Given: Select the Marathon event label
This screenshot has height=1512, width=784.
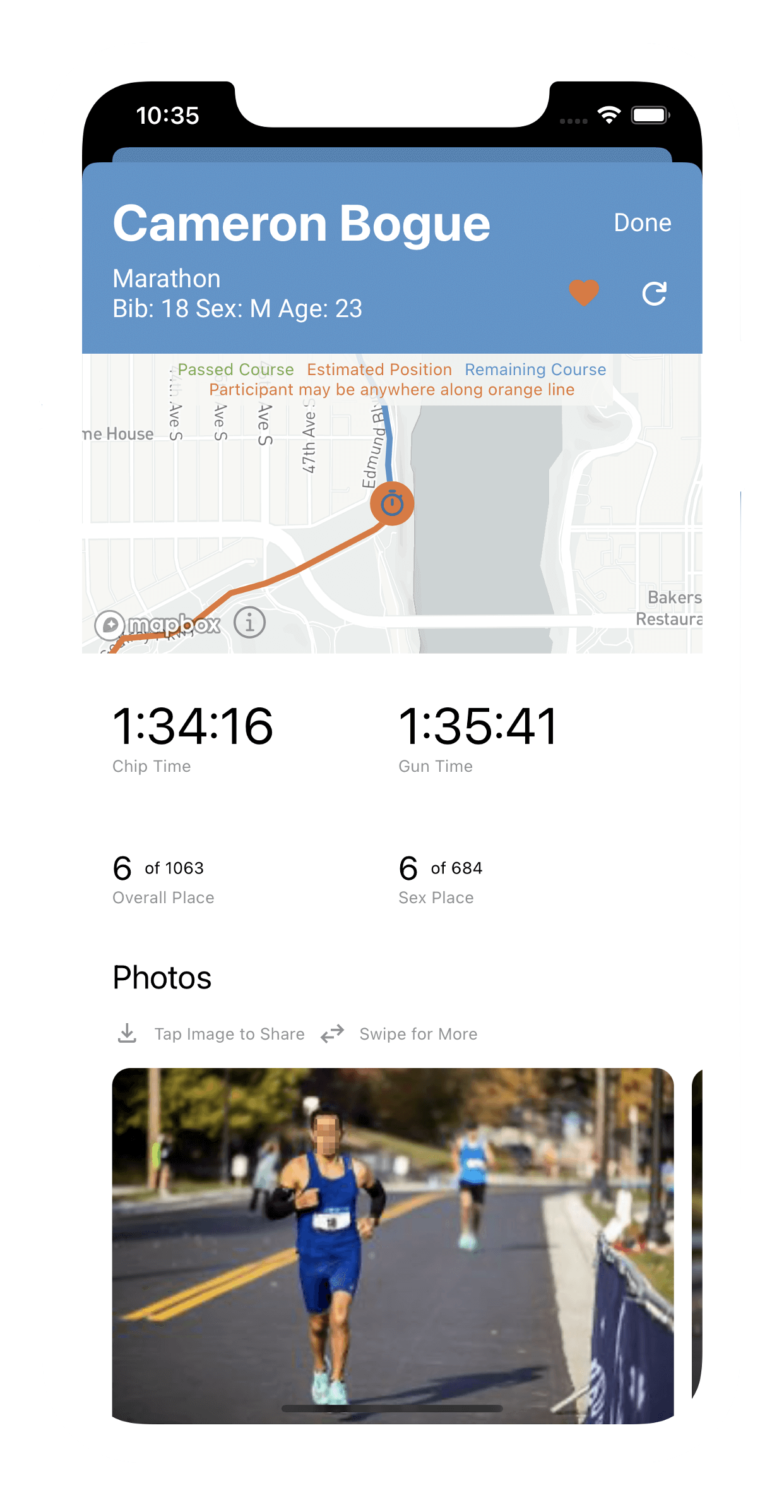Looking at the screenshot, I should tap(165, 278).
